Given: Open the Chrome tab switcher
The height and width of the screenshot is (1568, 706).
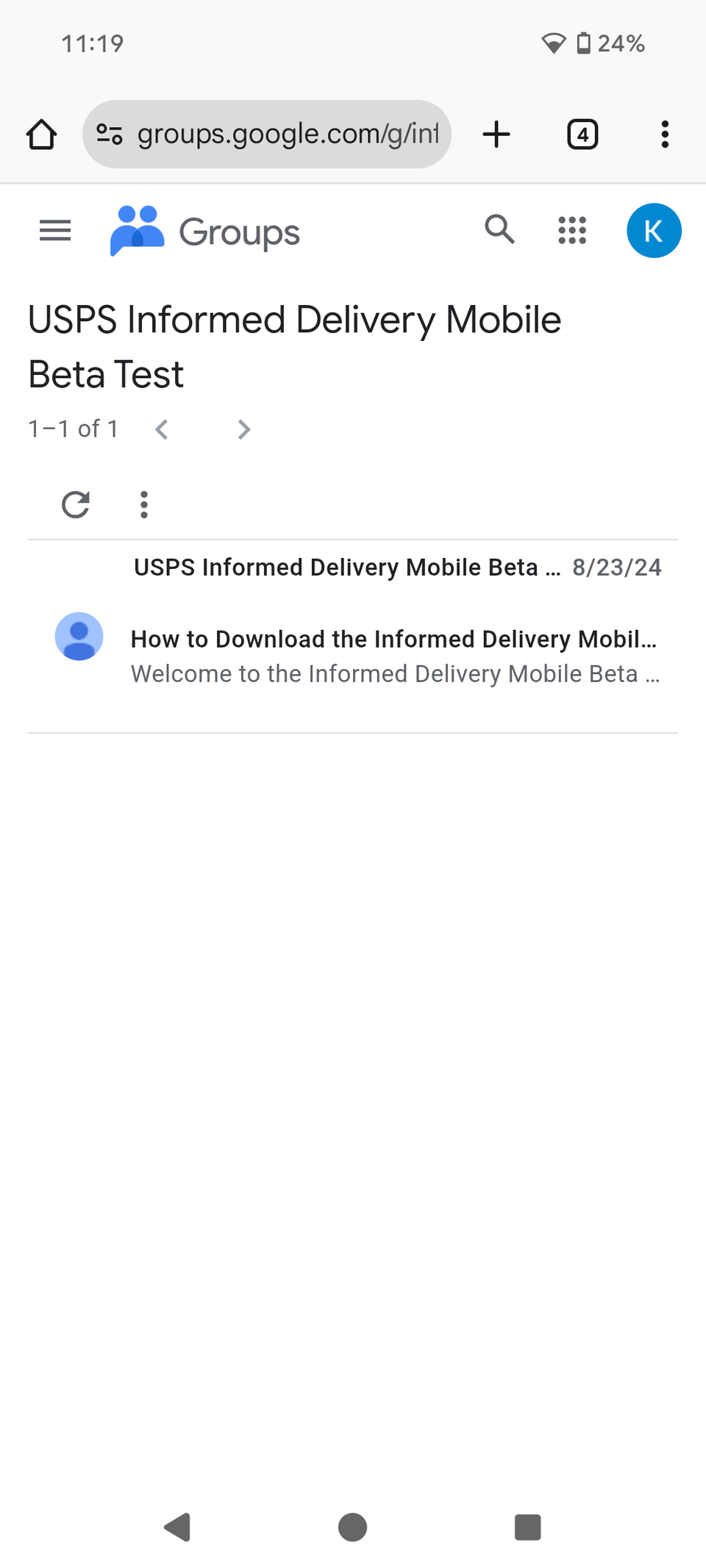Looking at the screenshot, I should click(x=582, y=134).
